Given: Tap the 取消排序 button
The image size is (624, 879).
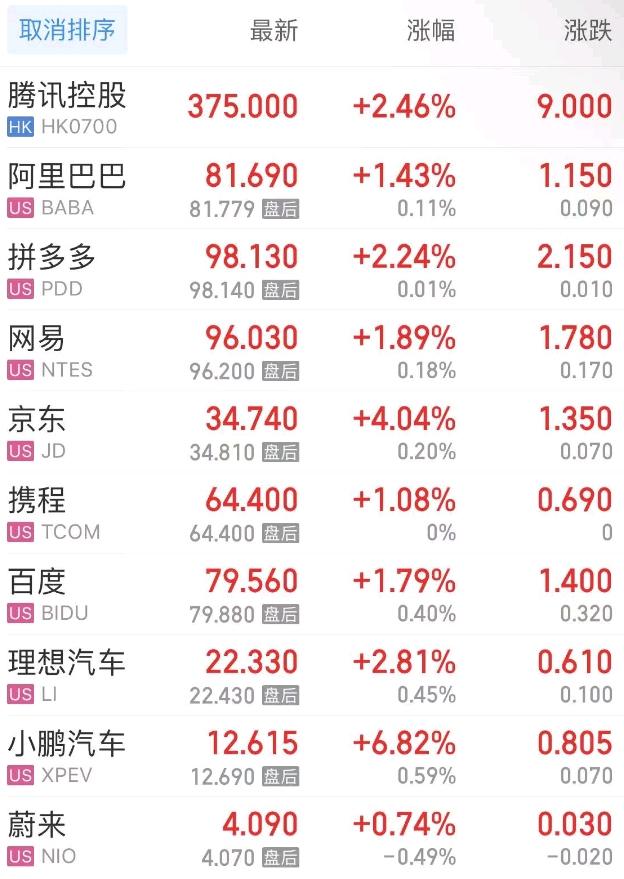Looking at the screenshot, I should click(67, 30).
